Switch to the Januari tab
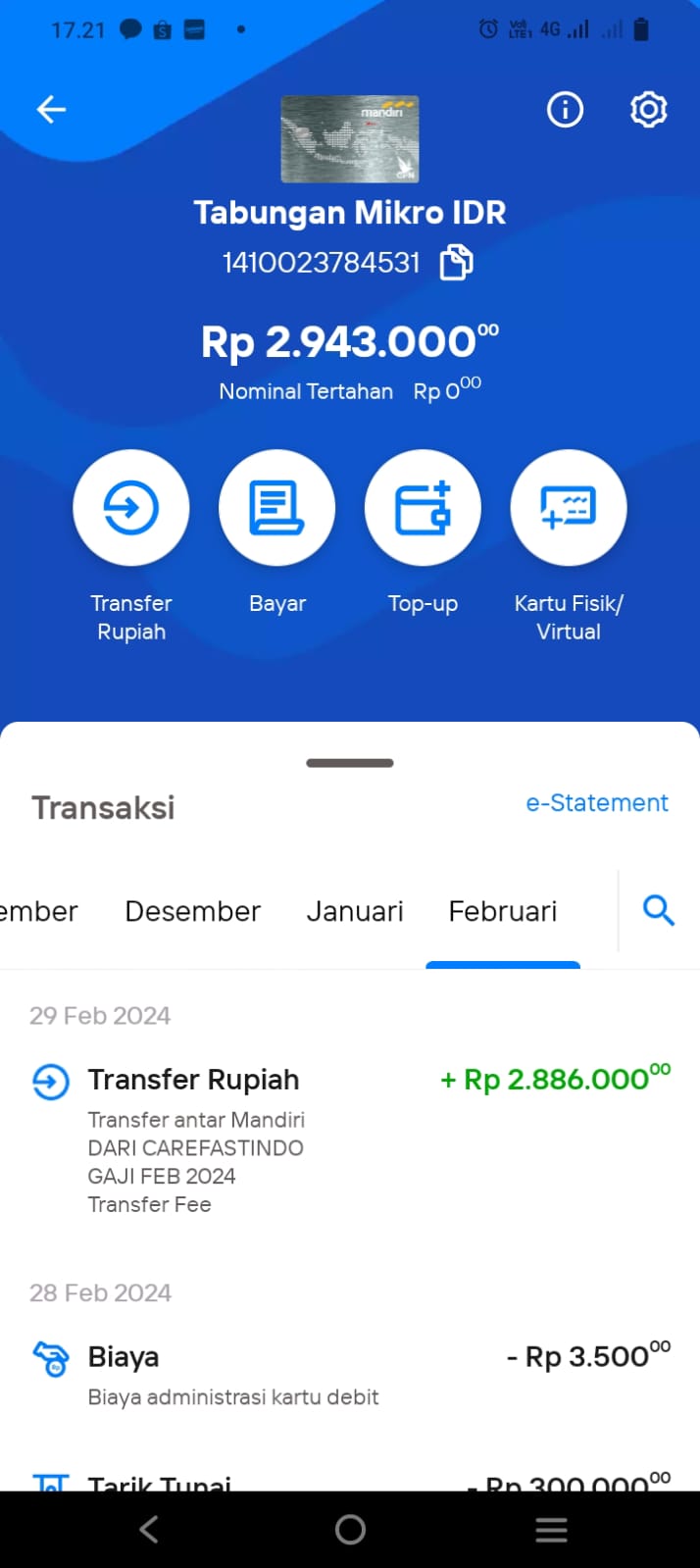This screenshot has height=1568, width=700. (355, 911)
